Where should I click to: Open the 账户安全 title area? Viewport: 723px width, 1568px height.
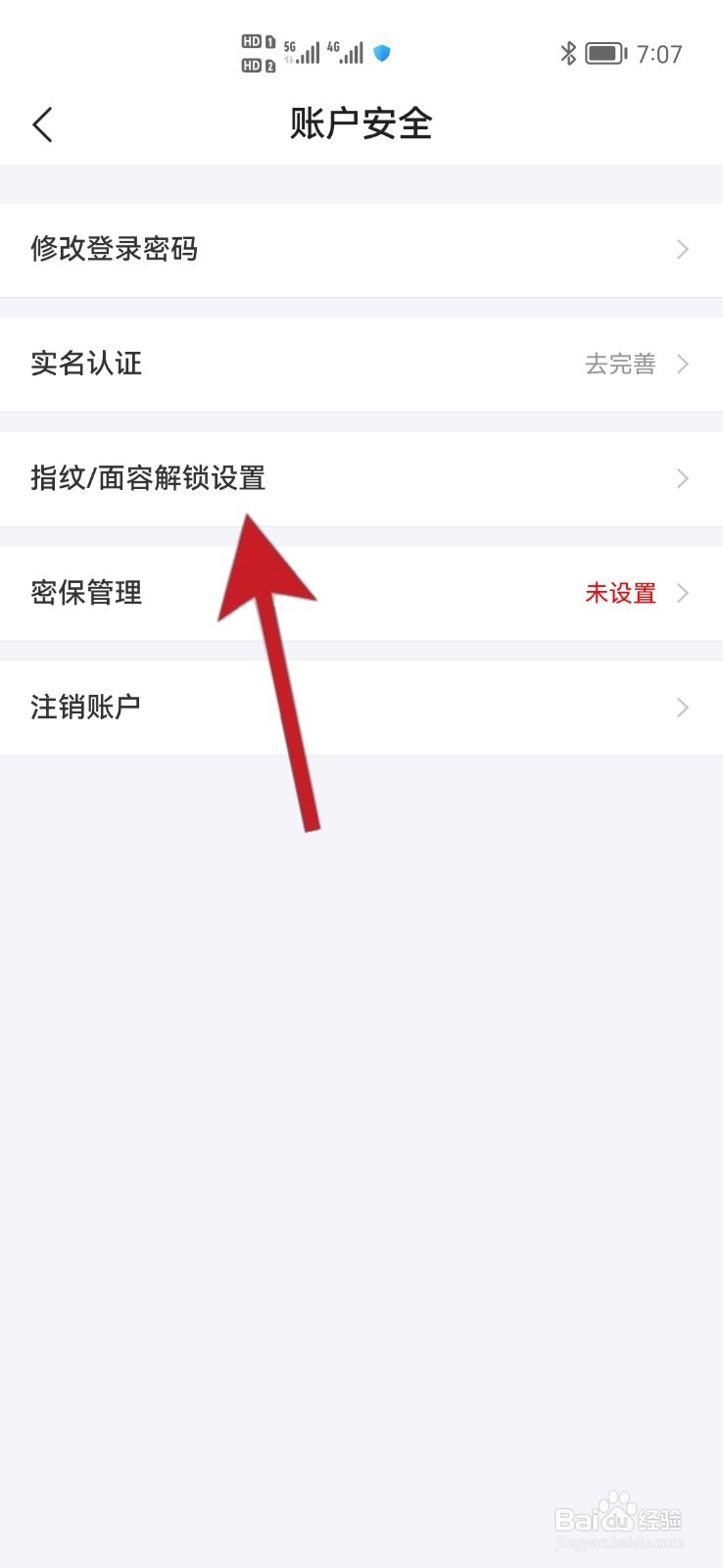click(x=361, y=124)
